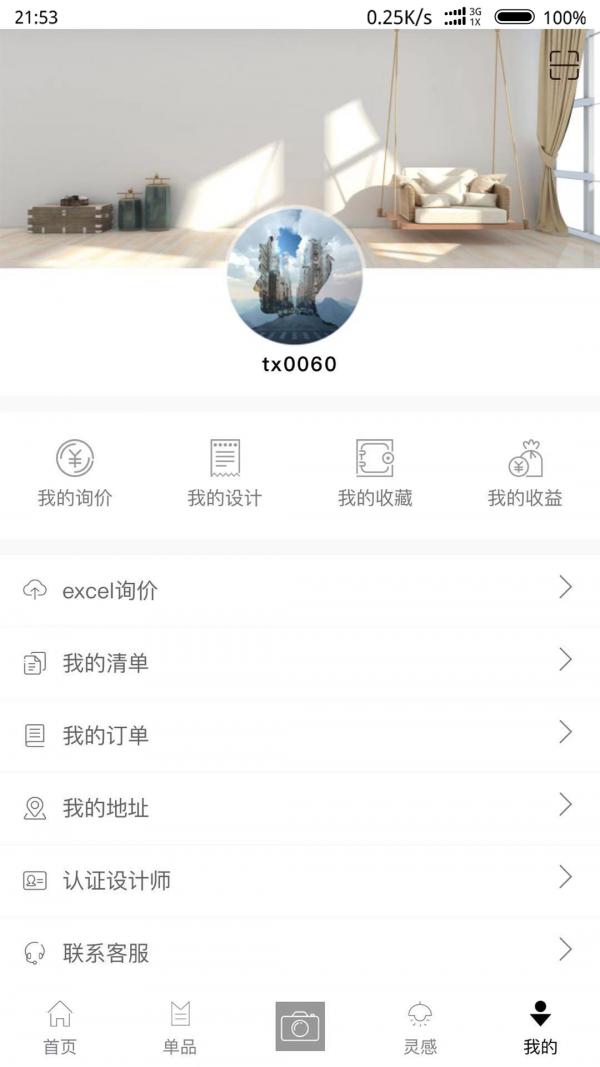The width and height of the screenshot is (600, 1067).
Task: Open 我的询价 shortcut
Action: click(x=75, y=473)
